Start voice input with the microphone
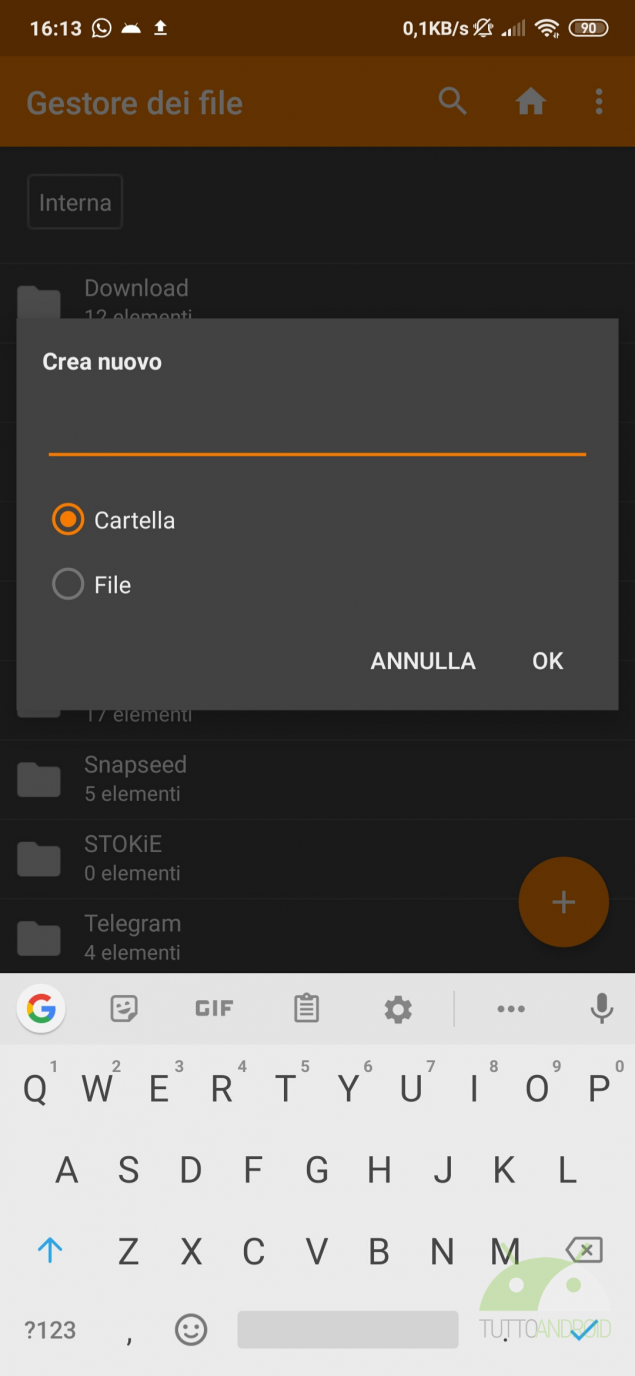The image size is (635, 1376). [x=602, y=1009]
